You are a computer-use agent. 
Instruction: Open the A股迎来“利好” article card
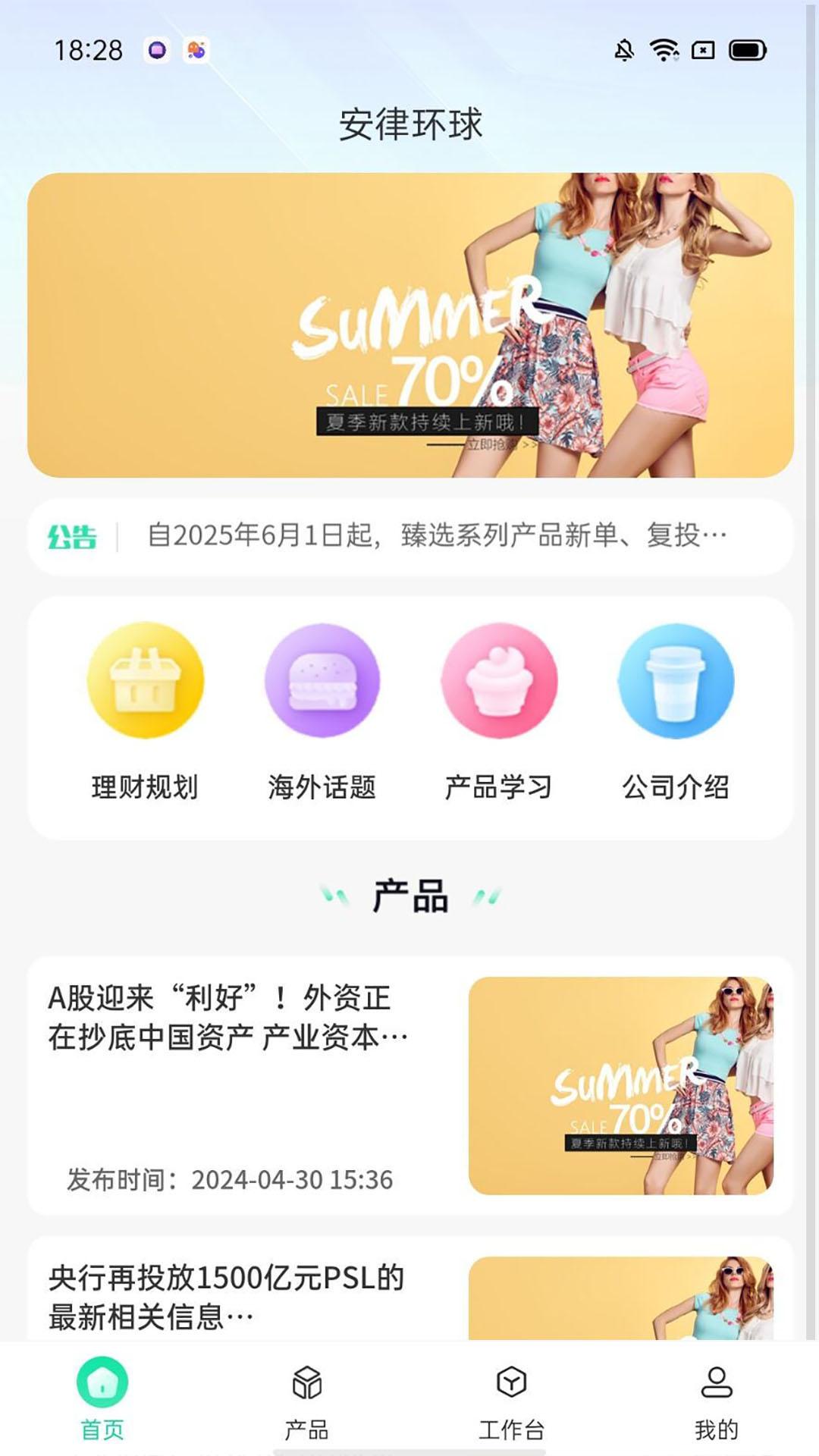410,1086
